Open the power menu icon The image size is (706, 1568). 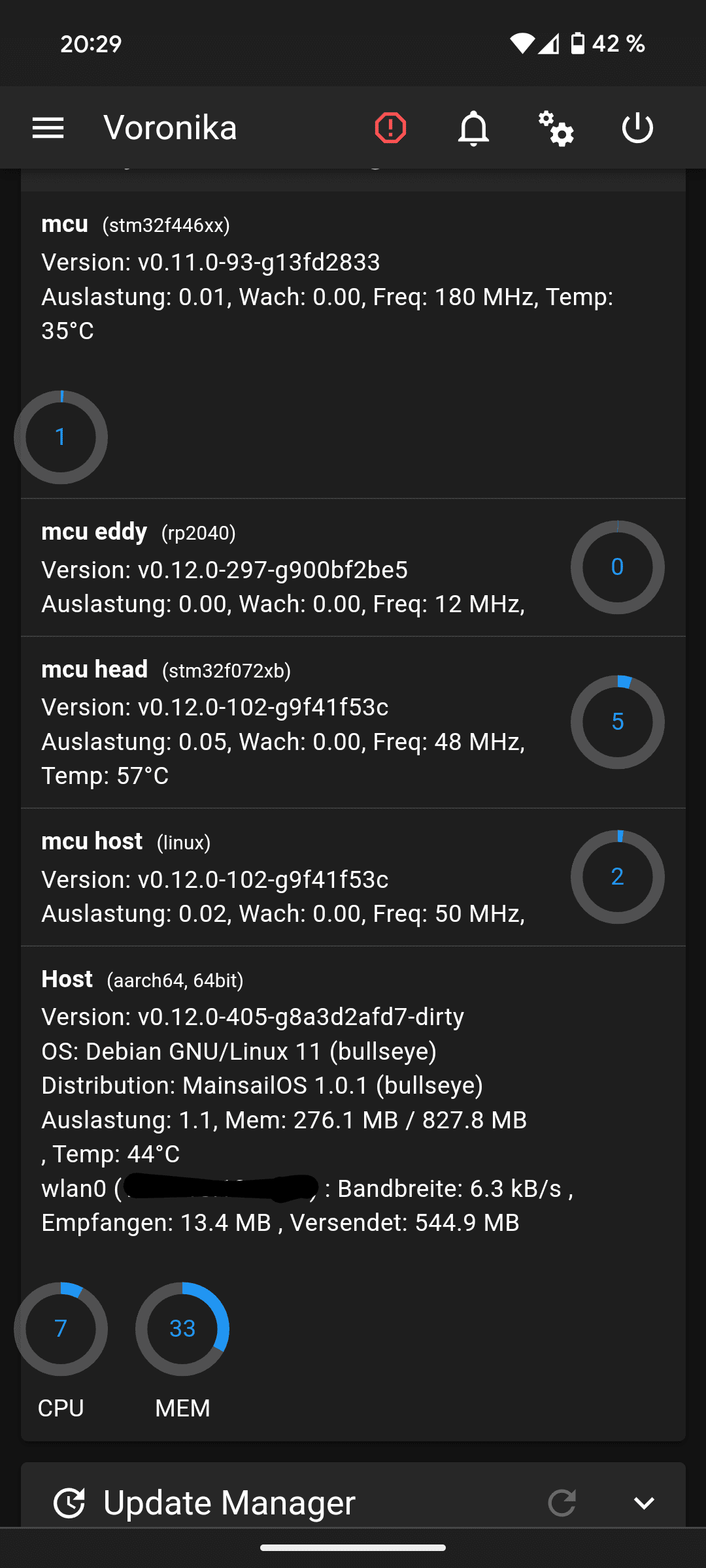click(637, 128)
